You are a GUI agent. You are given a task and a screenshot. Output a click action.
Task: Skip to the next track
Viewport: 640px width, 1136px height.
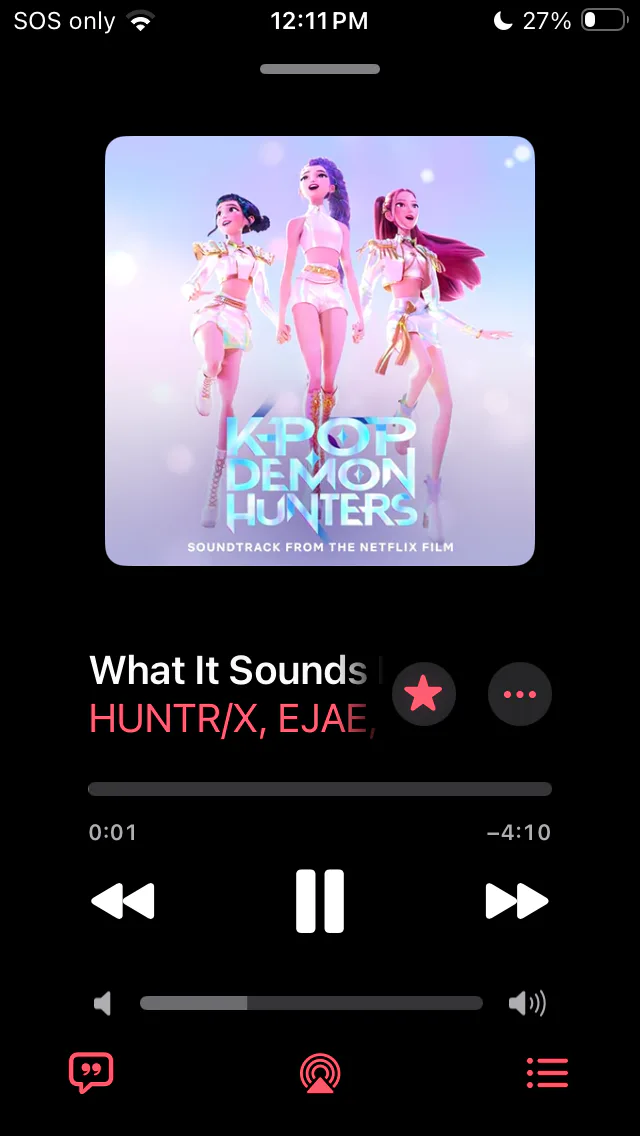[517, 901]
